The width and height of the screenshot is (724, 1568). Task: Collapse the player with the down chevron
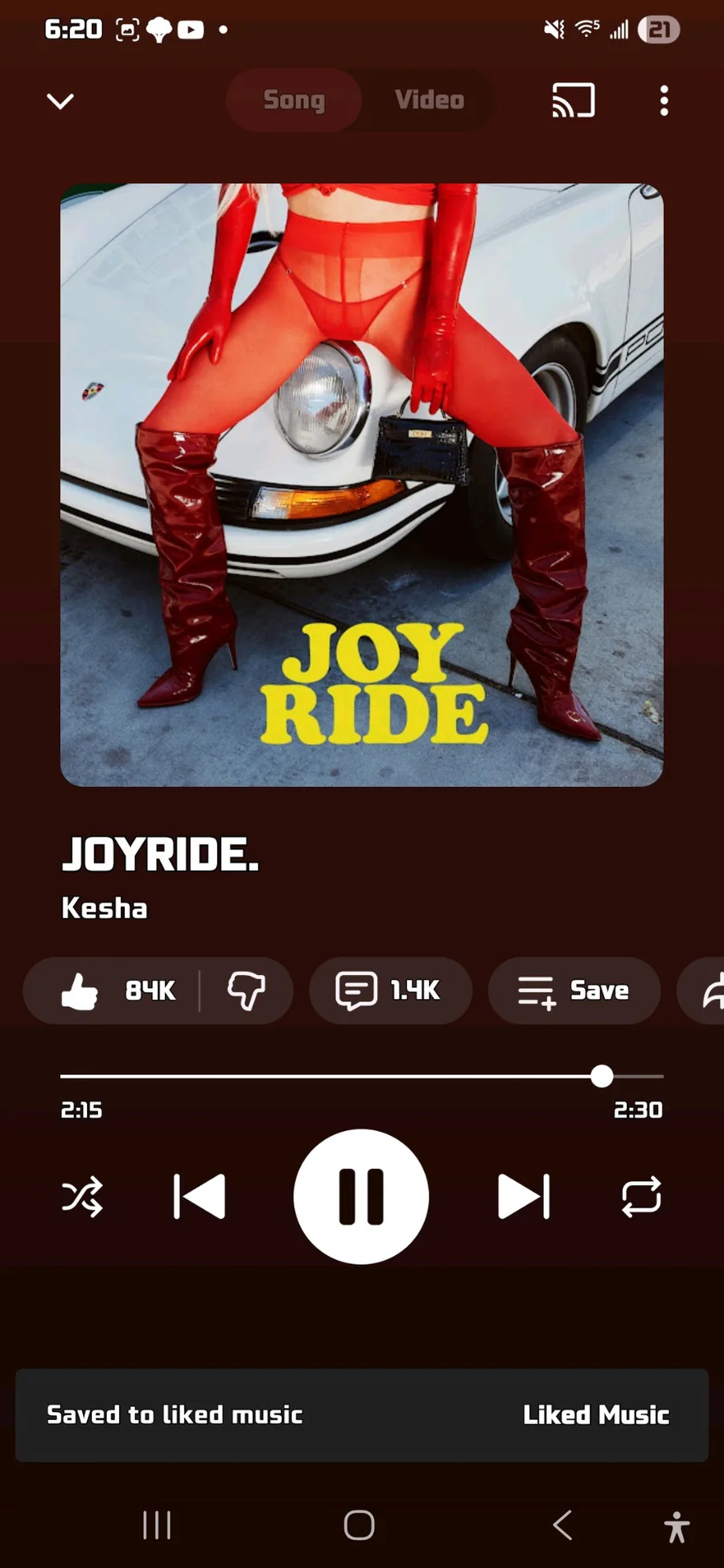pyautogui.click(x=60, y=101)
